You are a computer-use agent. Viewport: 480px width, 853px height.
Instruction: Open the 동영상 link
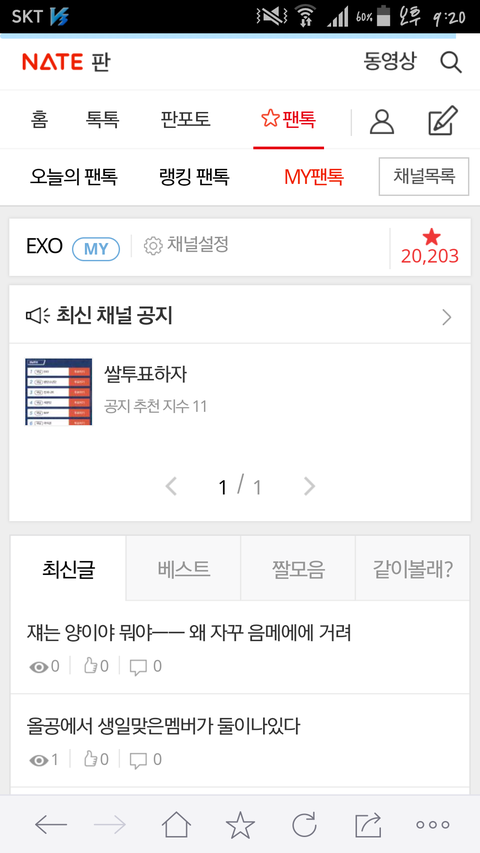click(x=389, y=61)
